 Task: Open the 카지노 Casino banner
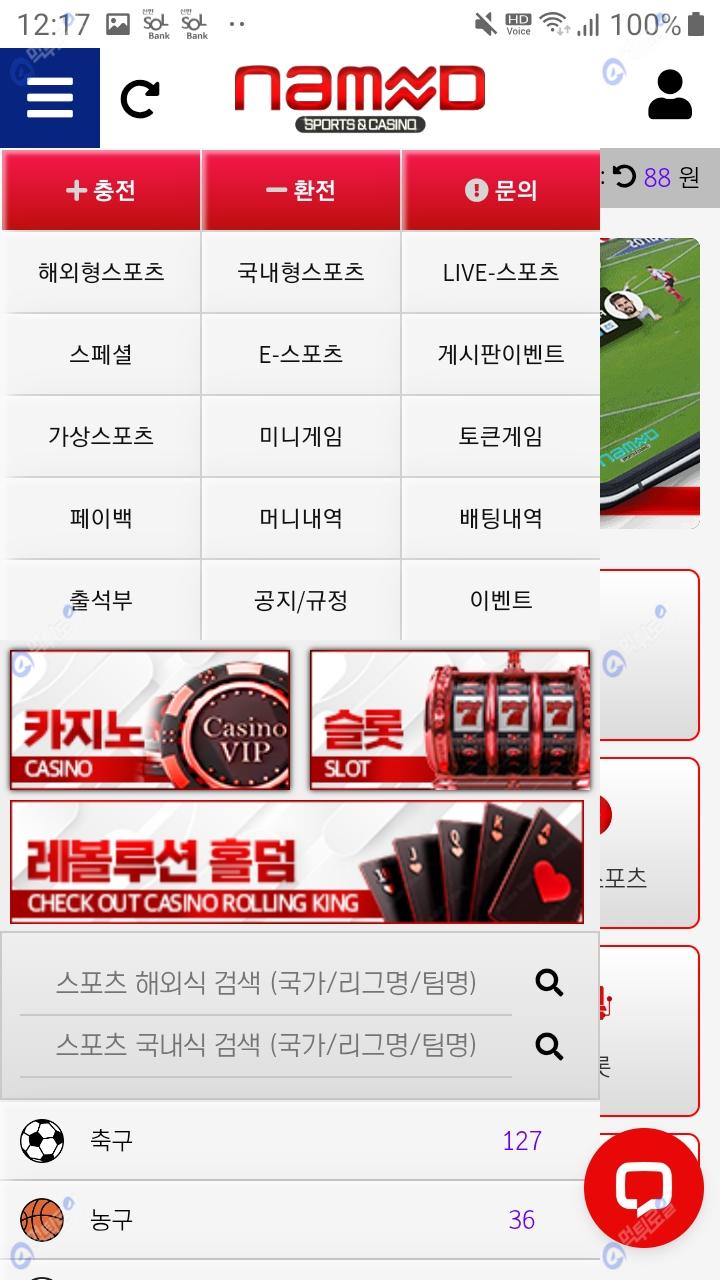tap(150, 720)
